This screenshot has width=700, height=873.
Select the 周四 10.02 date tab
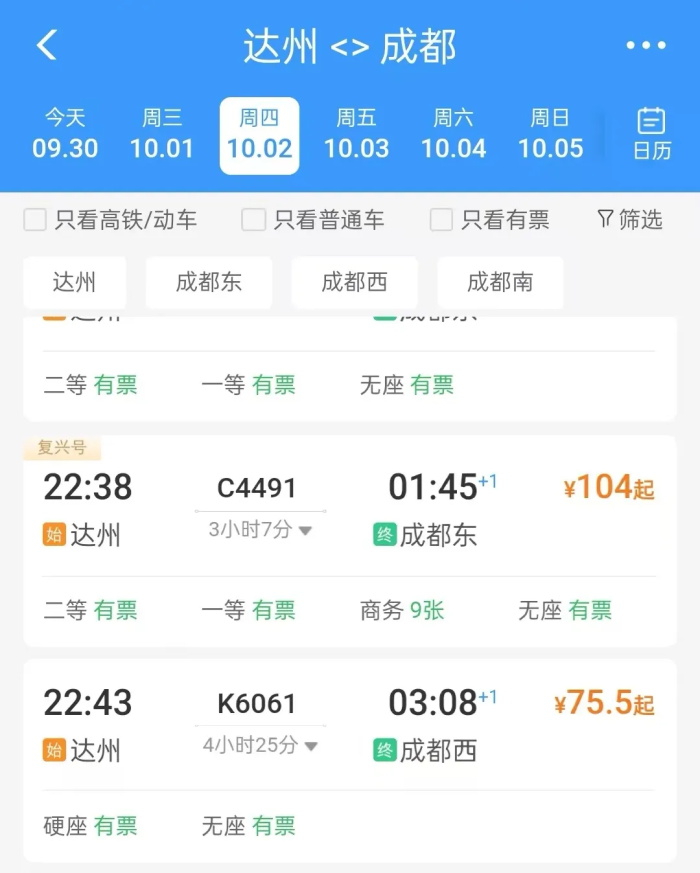259,135
